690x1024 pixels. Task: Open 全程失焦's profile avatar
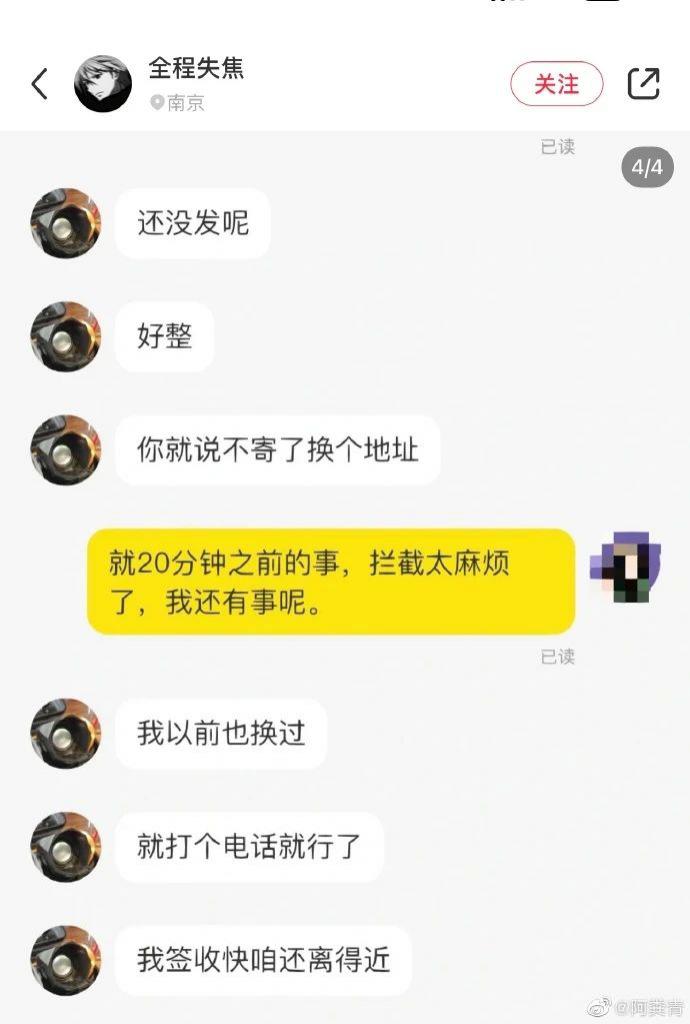pyautogui.click(x=103, y=84)
